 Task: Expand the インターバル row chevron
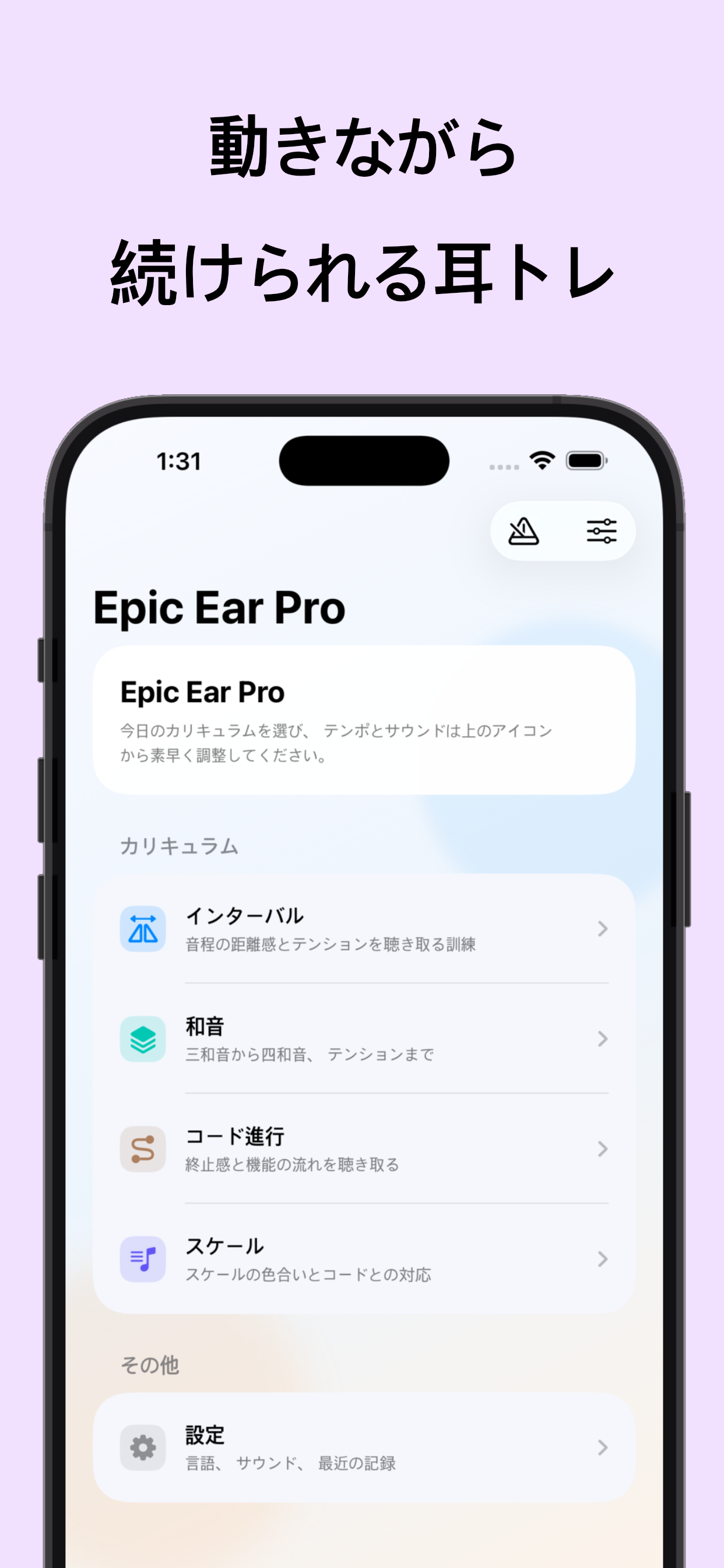tap(603, 928)
